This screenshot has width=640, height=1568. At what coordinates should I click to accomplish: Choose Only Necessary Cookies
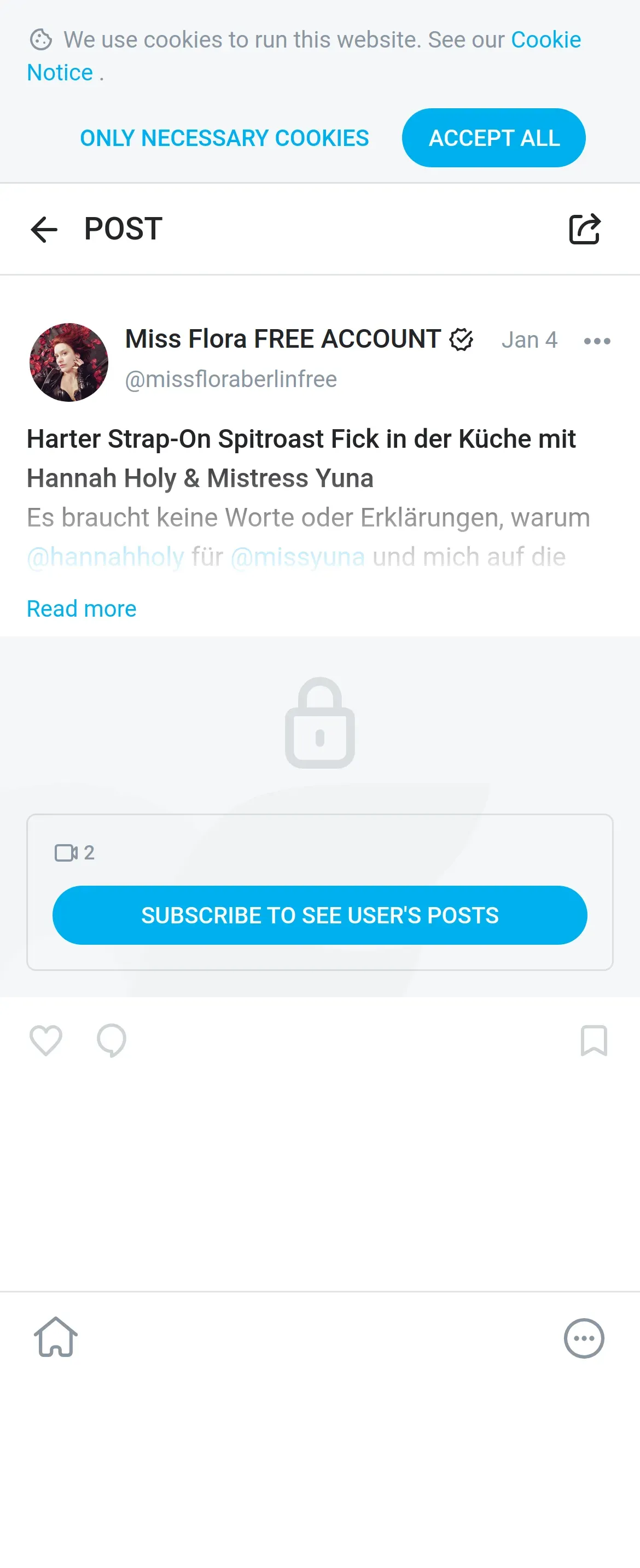click(x=224, y=138)
